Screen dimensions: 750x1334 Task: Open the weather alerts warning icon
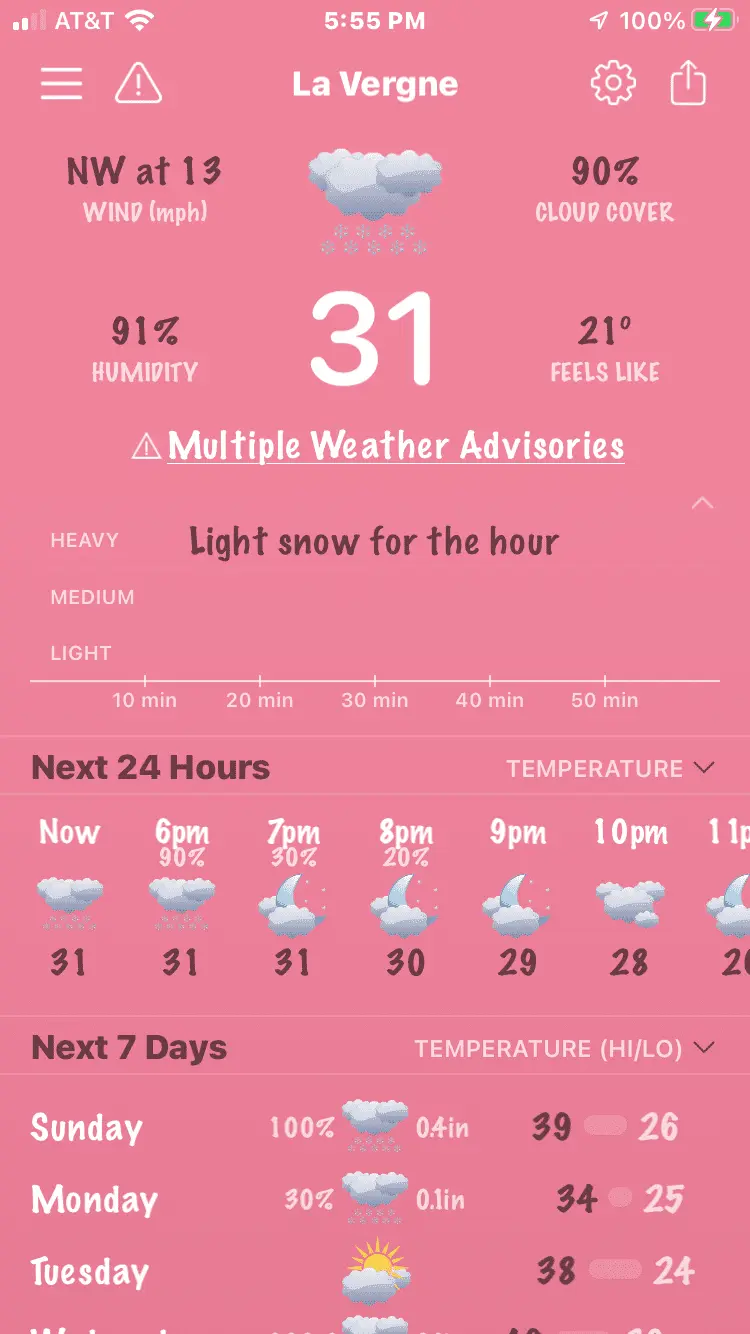pyautogui.click(x=138, y=84)
